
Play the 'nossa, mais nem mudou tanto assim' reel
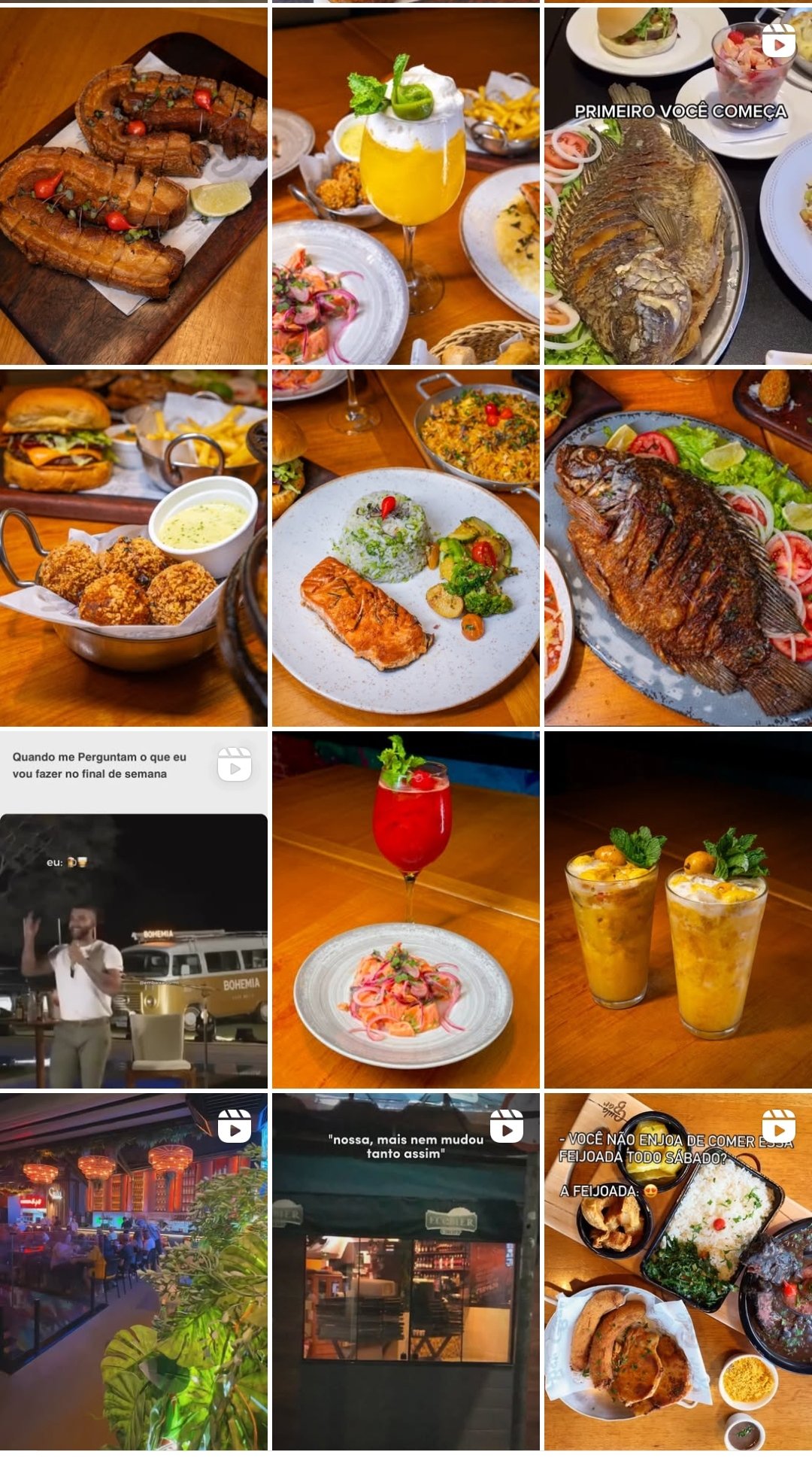(406, 1271)
